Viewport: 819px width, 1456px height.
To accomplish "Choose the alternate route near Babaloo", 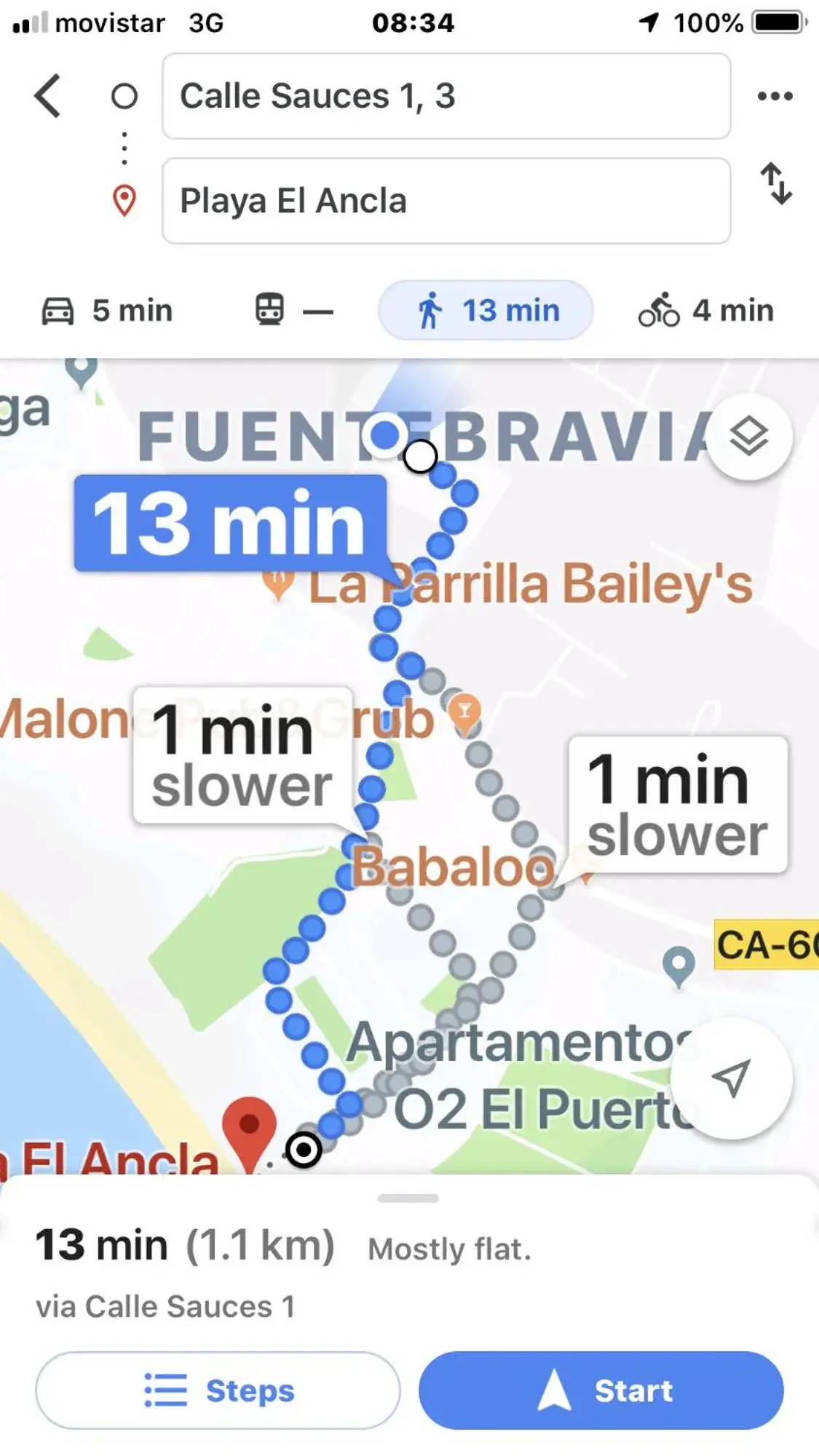I will (677, 805).
